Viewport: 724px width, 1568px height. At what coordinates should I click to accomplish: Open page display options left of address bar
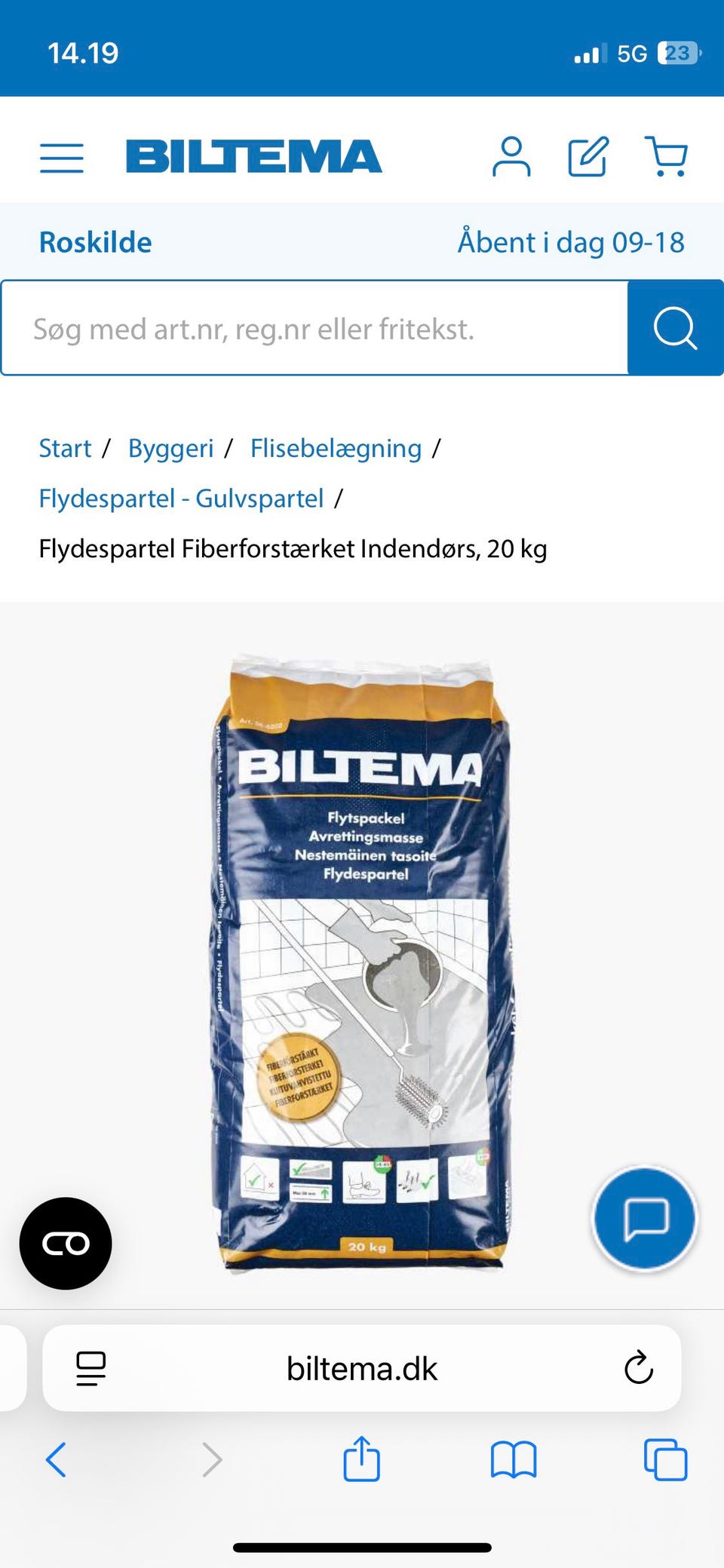(x=89, y=1368)
